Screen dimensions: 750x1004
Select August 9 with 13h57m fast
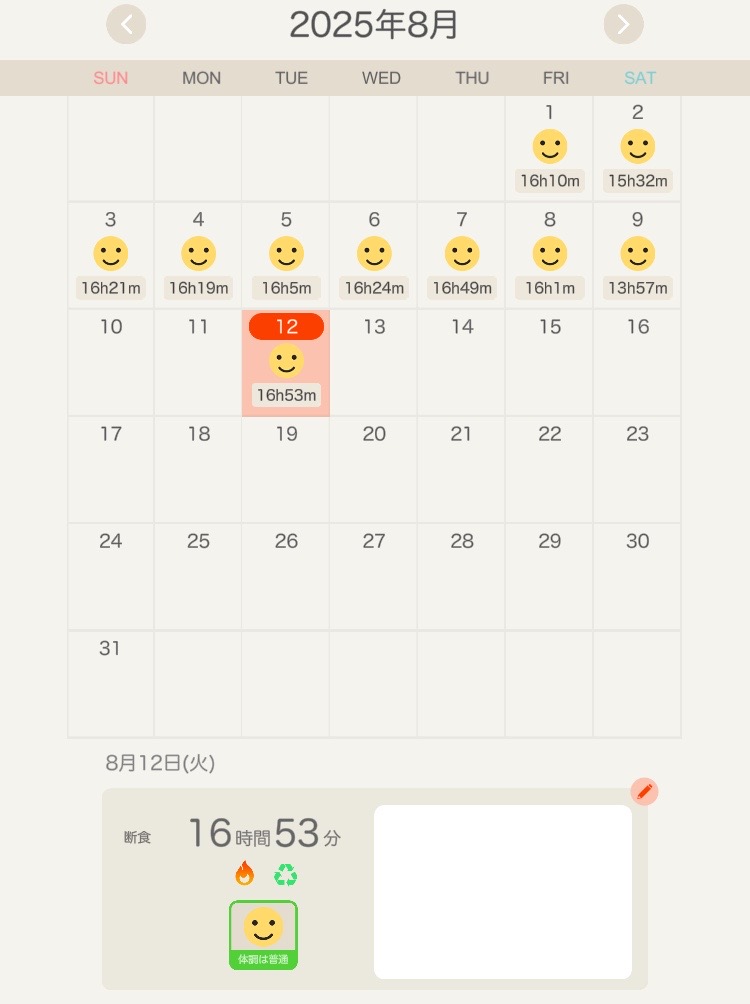tap(637, 255)
